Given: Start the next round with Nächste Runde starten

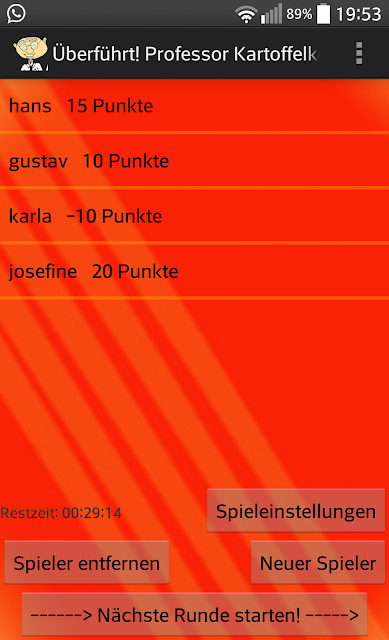Looking at the screenshot, I should click(x=194, y=615).
